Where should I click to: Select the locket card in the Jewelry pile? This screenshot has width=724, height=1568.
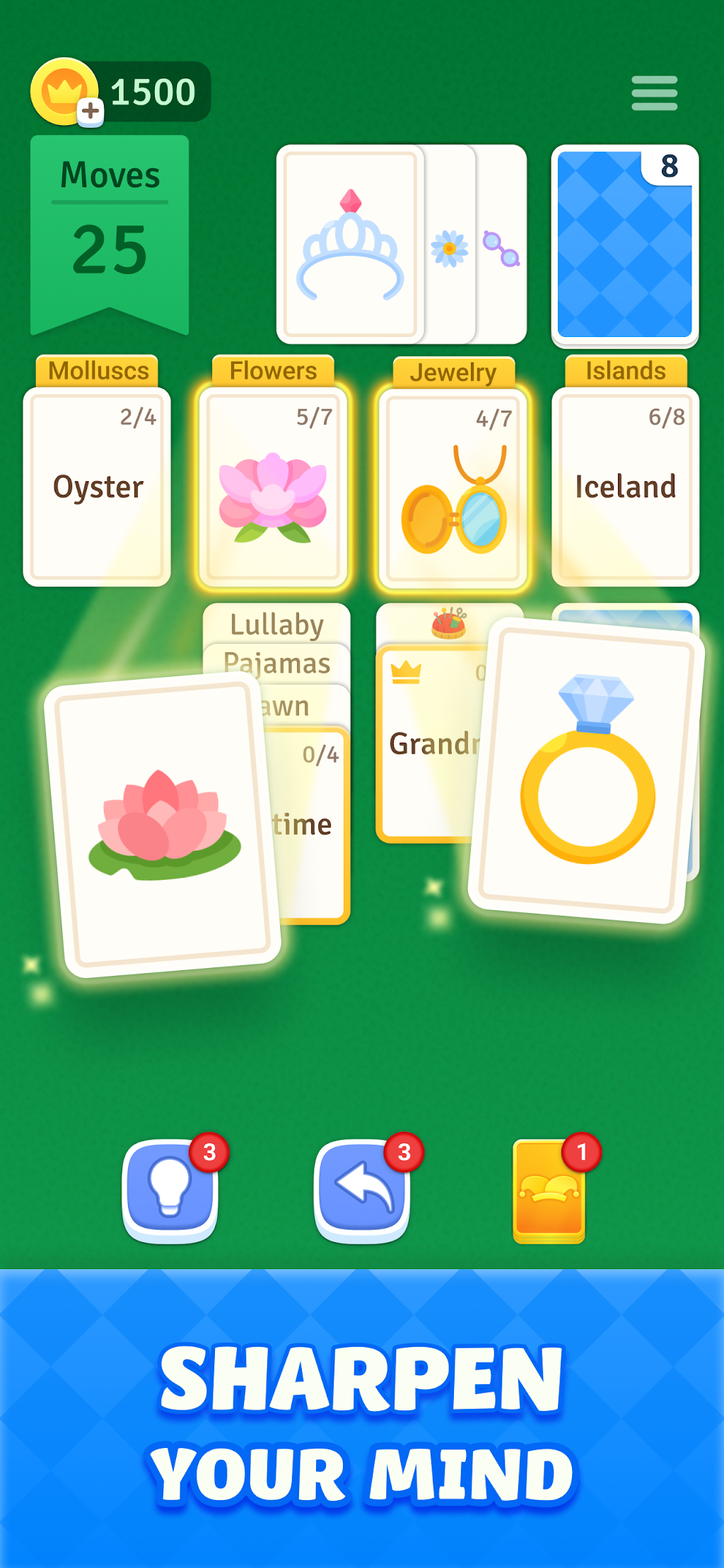tap(453, 488)
